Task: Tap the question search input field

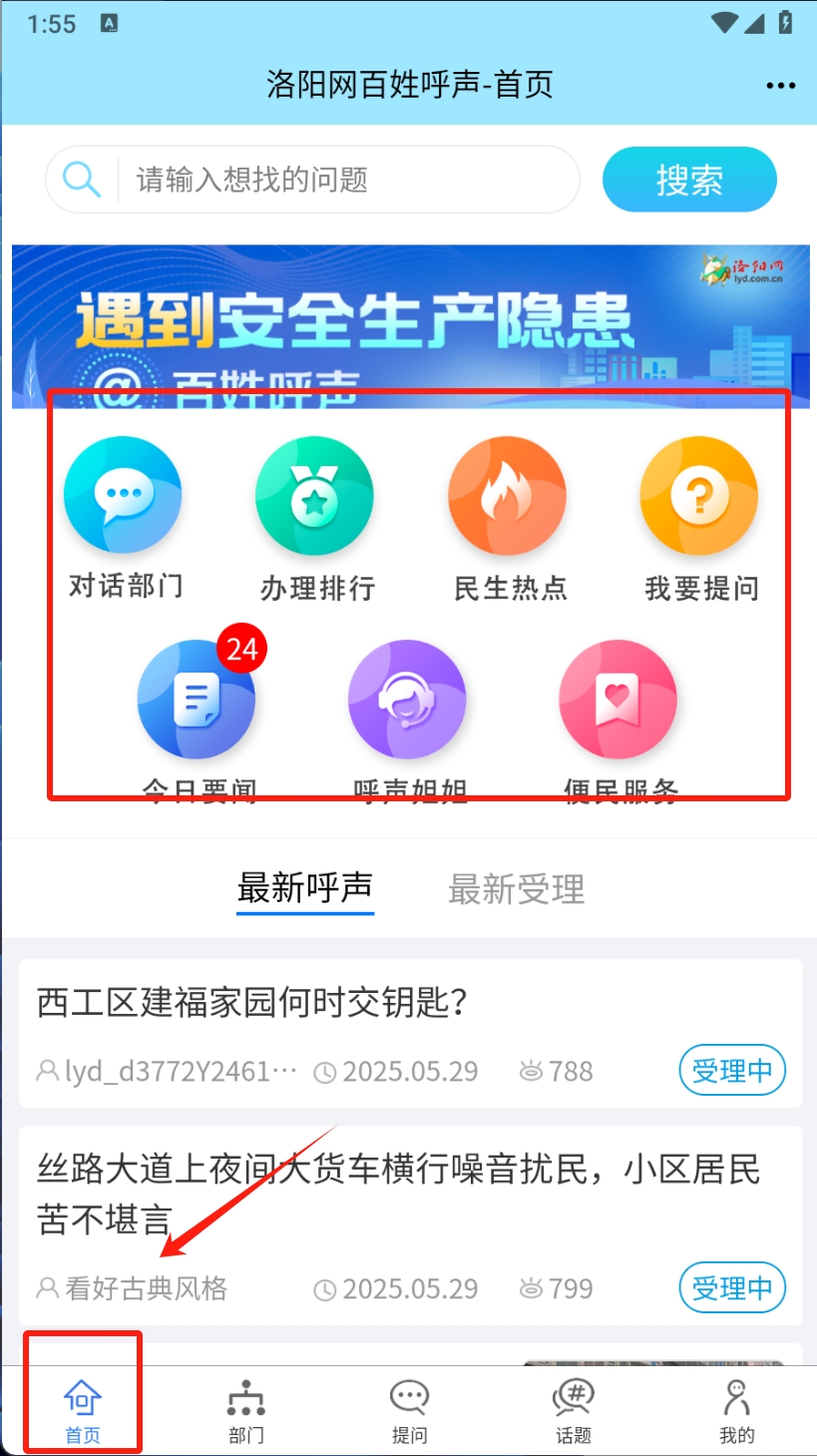Action: click(x=339, y=180)
